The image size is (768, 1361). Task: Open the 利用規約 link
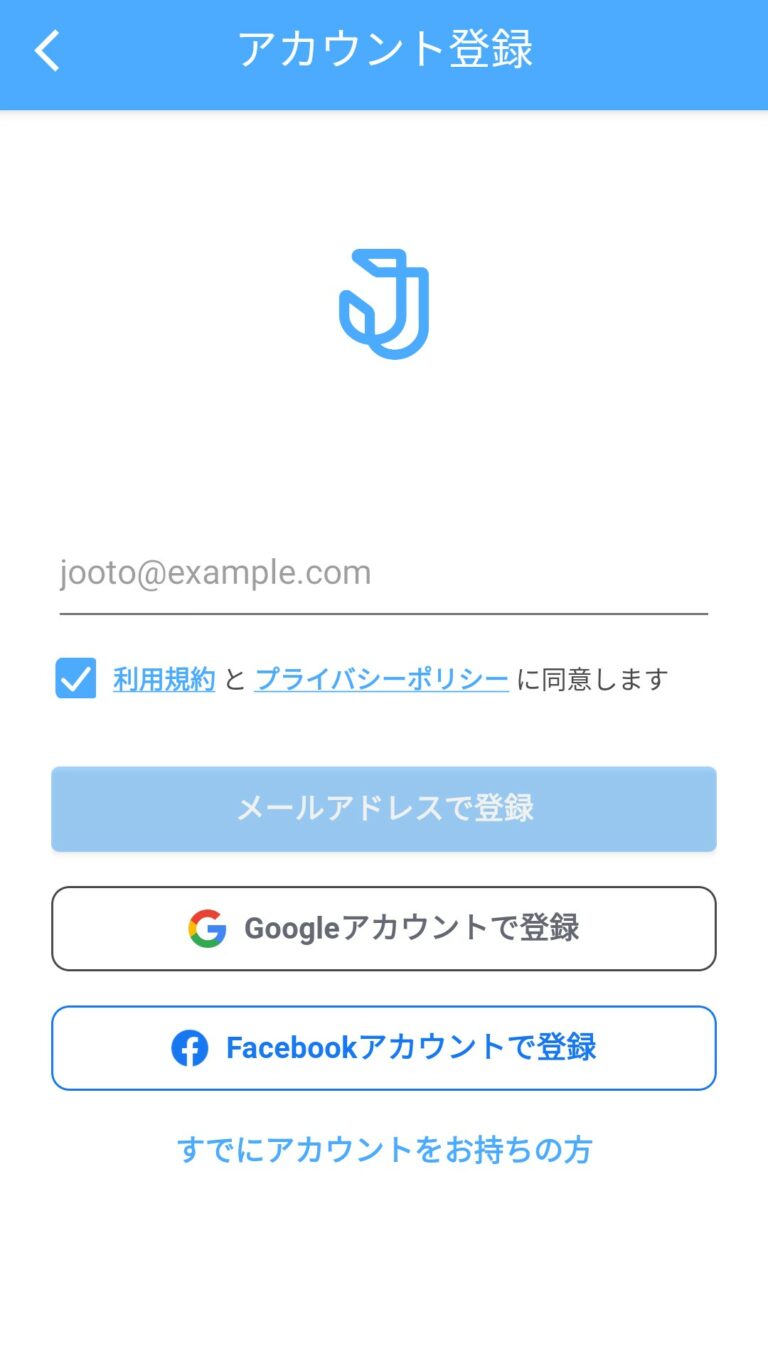[x=164, y=679]
